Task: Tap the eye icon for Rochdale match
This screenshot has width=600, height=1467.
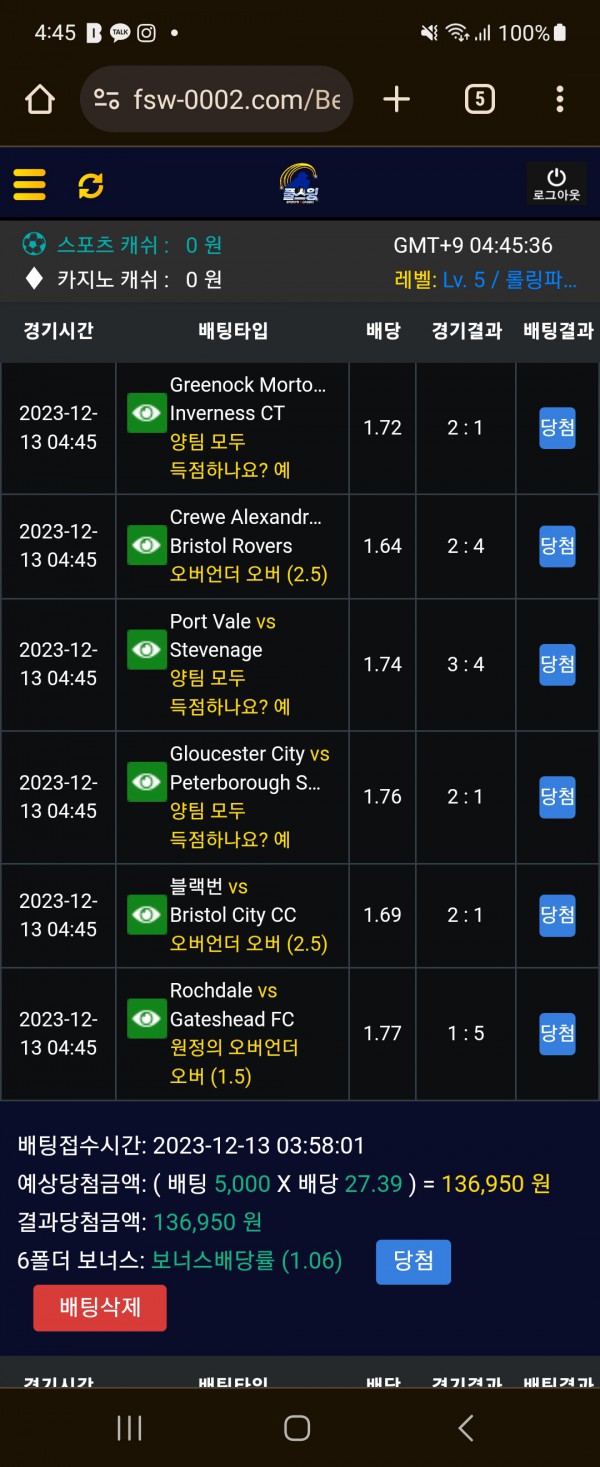Action: click(x=147, y=1019)
